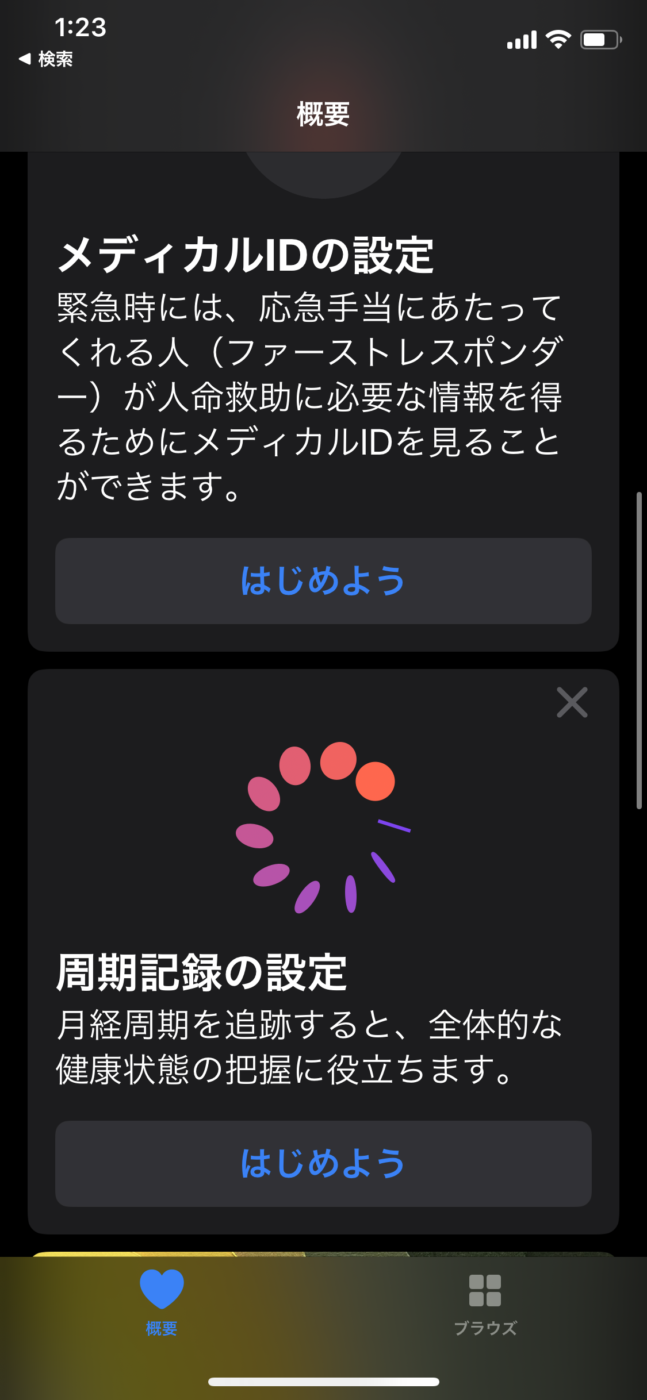This screenshot has height=1400, width=647.
Task: Start setting up Medical ID (メディカルIDの設定)
Action: click(323, 581)
